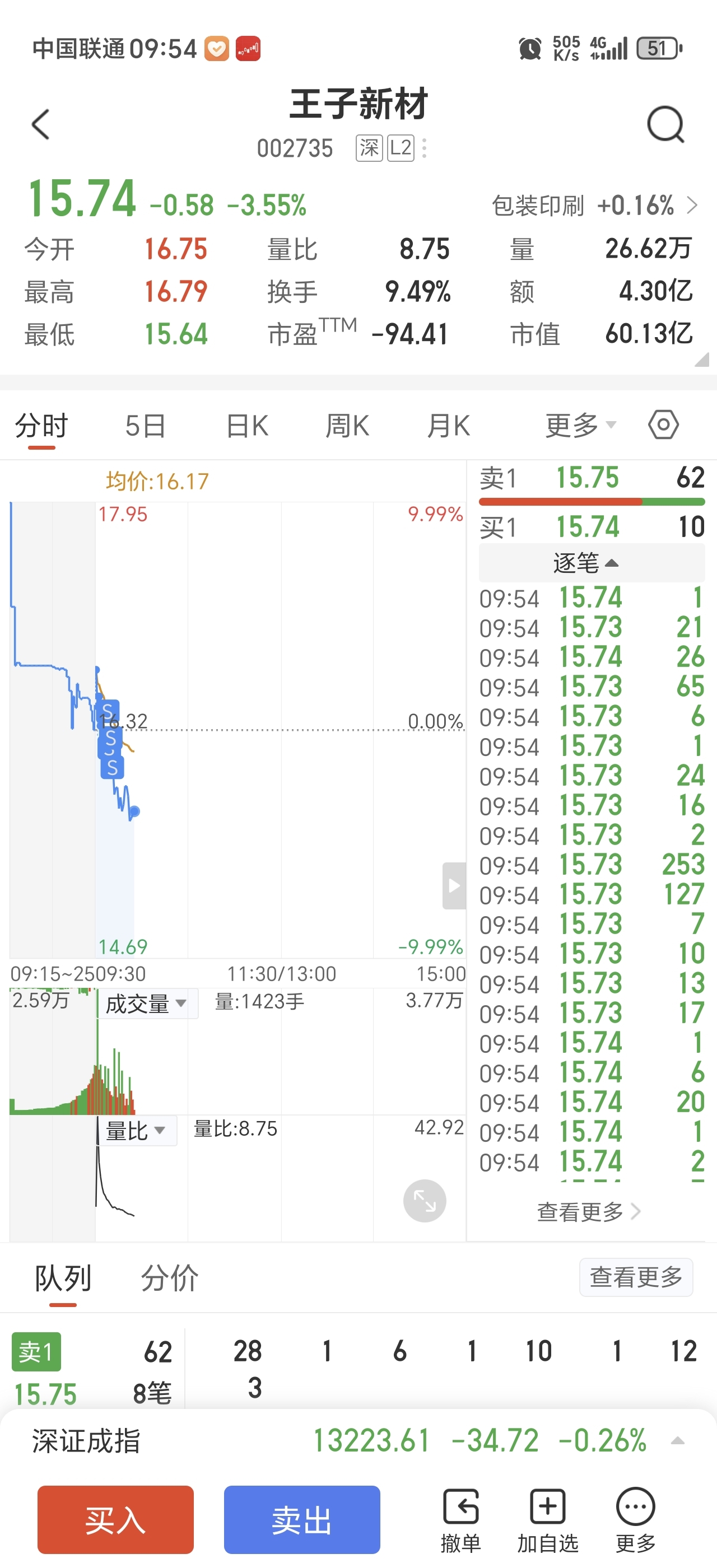Open the 包装印刷 sector link
Image resolution: width=717 pixels, height=1568 pixels.
point(593,206)
